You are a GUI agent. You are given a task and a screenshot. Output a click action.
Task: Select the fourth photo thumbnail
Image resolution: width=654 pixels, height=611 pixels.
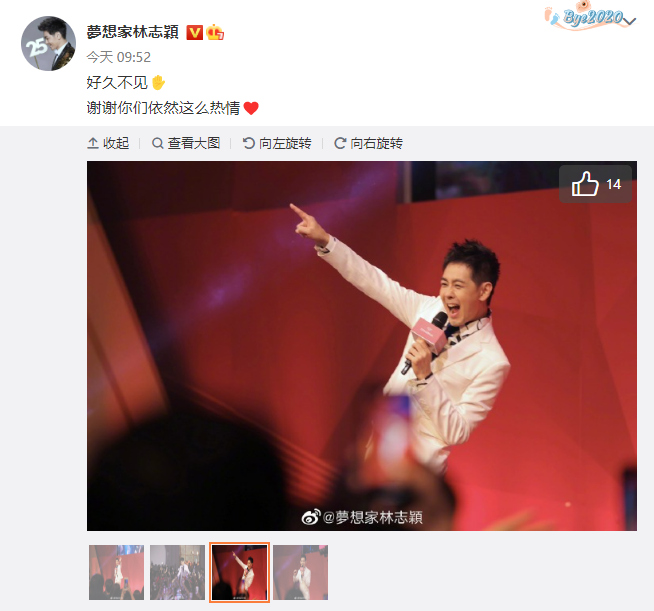click(x=301, y=572)
